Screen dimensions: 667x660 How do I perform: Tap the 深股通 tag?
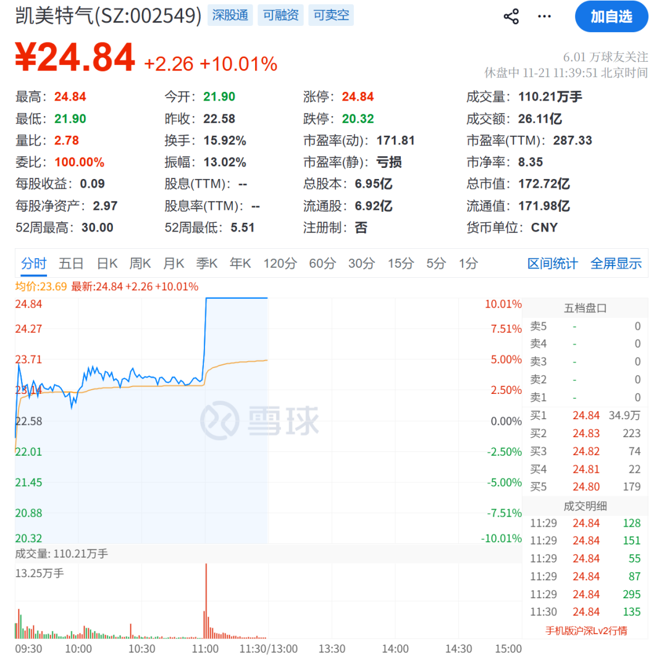click(x=230, y=16)
